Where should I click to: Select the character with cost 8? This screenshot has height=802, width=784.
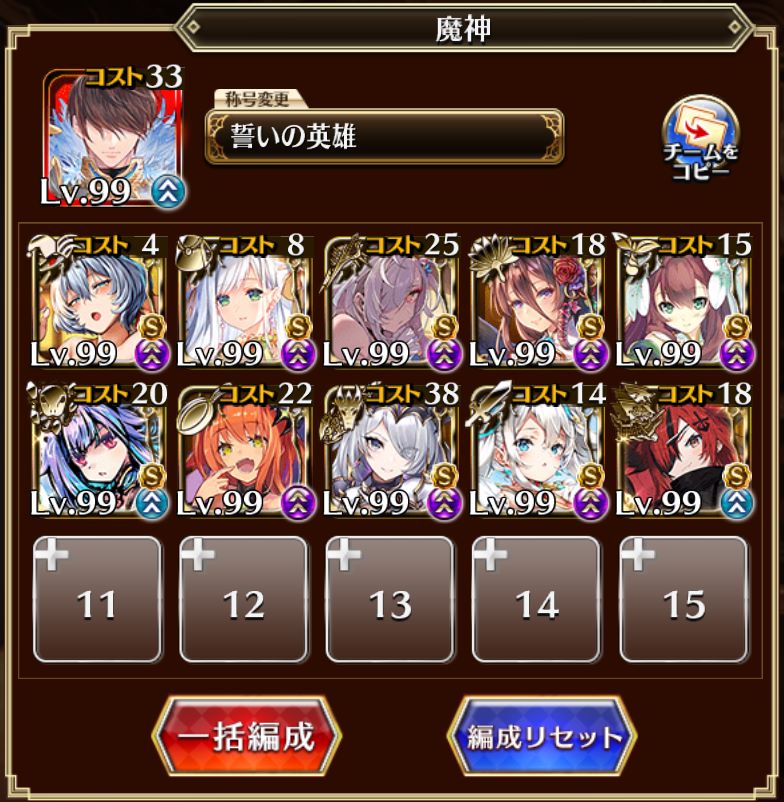tap(244, 302)
